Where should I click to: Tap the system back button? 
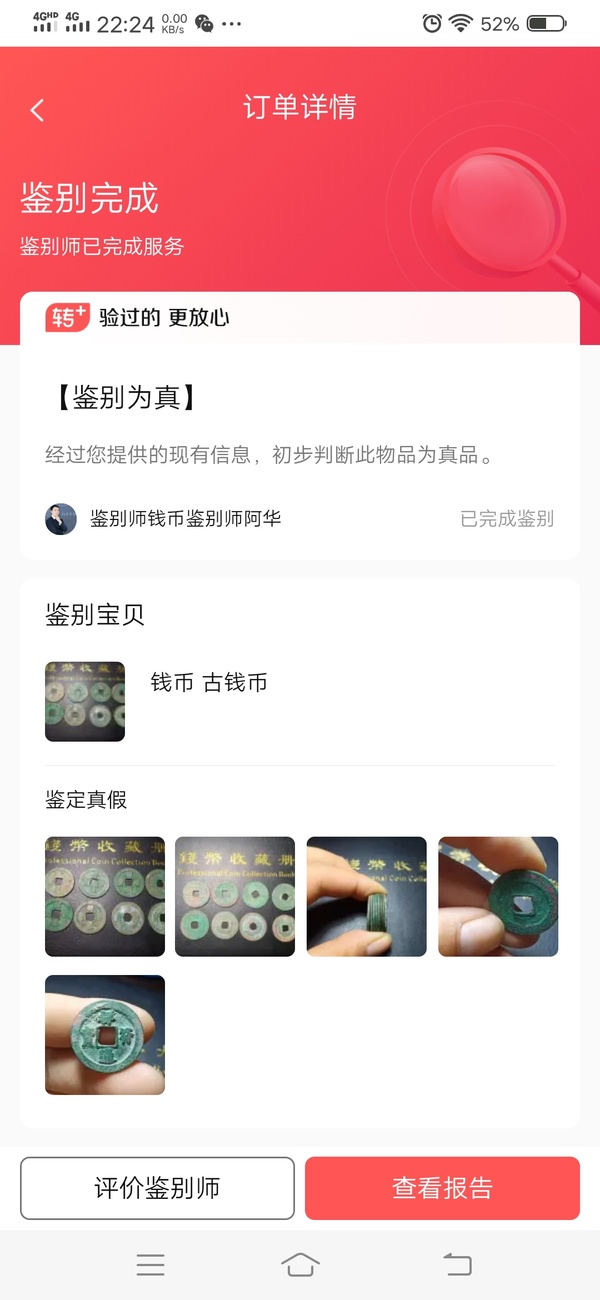pos(457,1265)
